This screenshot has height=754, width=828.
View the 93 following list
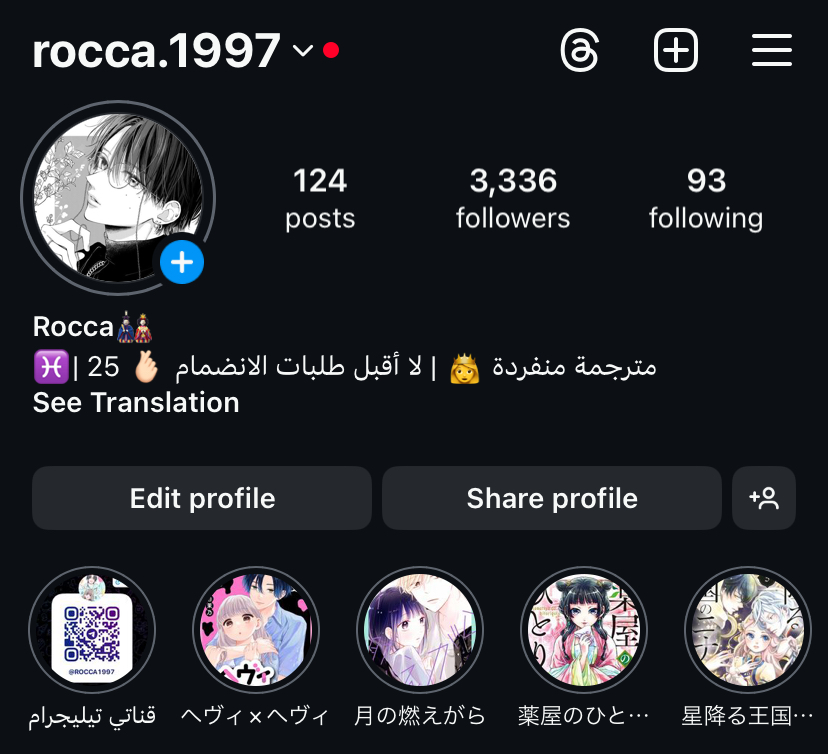[705, 198]
